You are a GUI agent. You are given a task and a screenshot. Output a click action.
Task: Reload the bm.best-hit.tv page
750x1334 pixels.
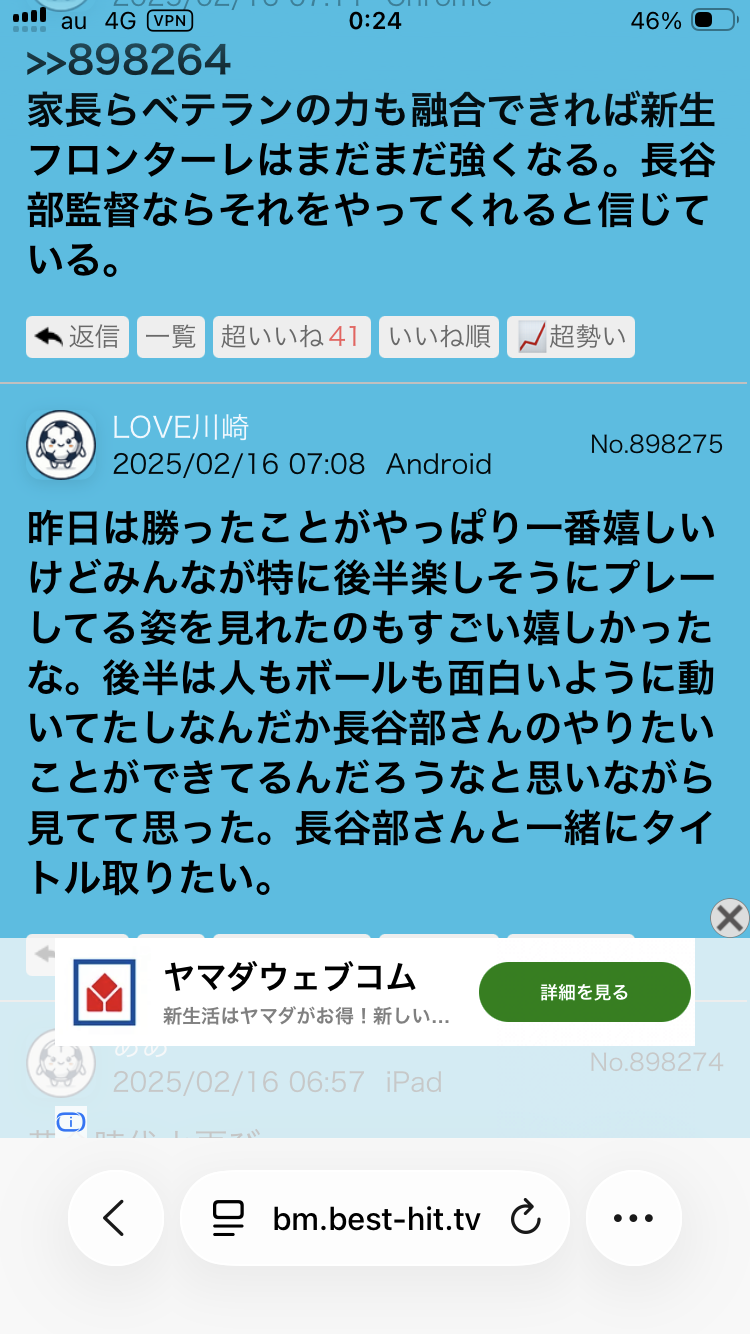tap(524, 1218)
